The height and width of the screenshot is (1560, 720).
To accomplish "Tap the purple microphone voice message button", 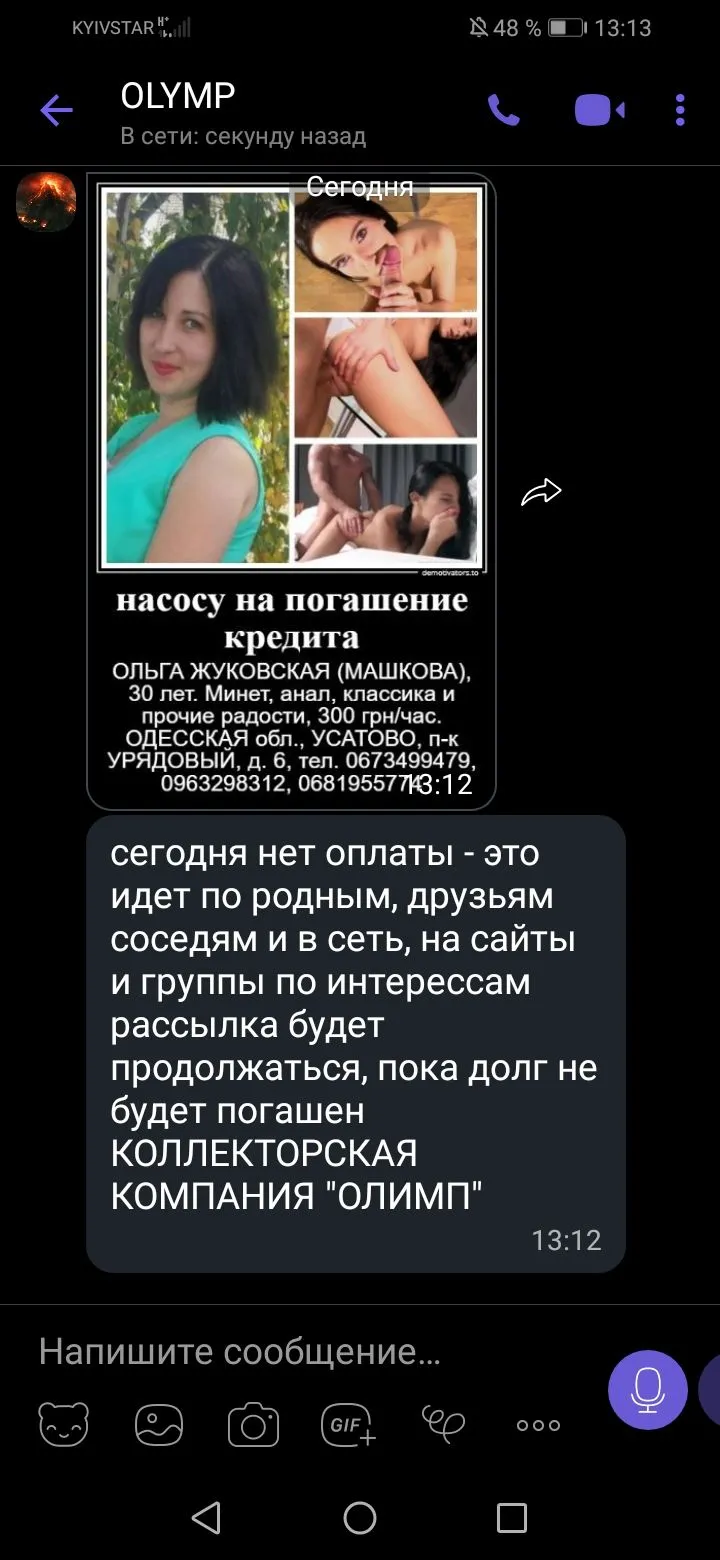I will tap(647, 1389).
